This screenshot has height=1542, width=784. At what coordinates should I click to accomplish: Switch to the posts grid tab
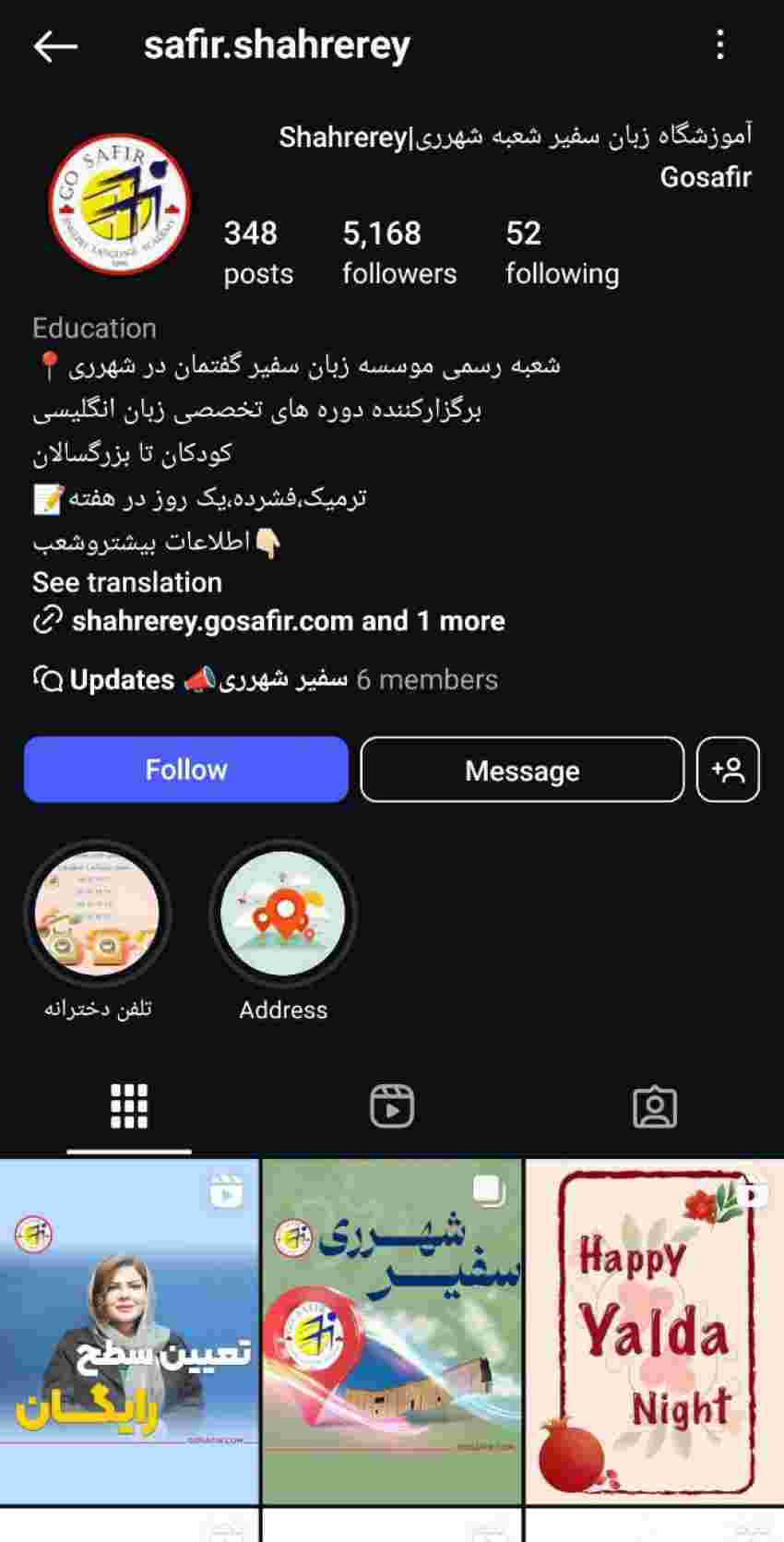pyautogui.click(x=129, y=1106)
